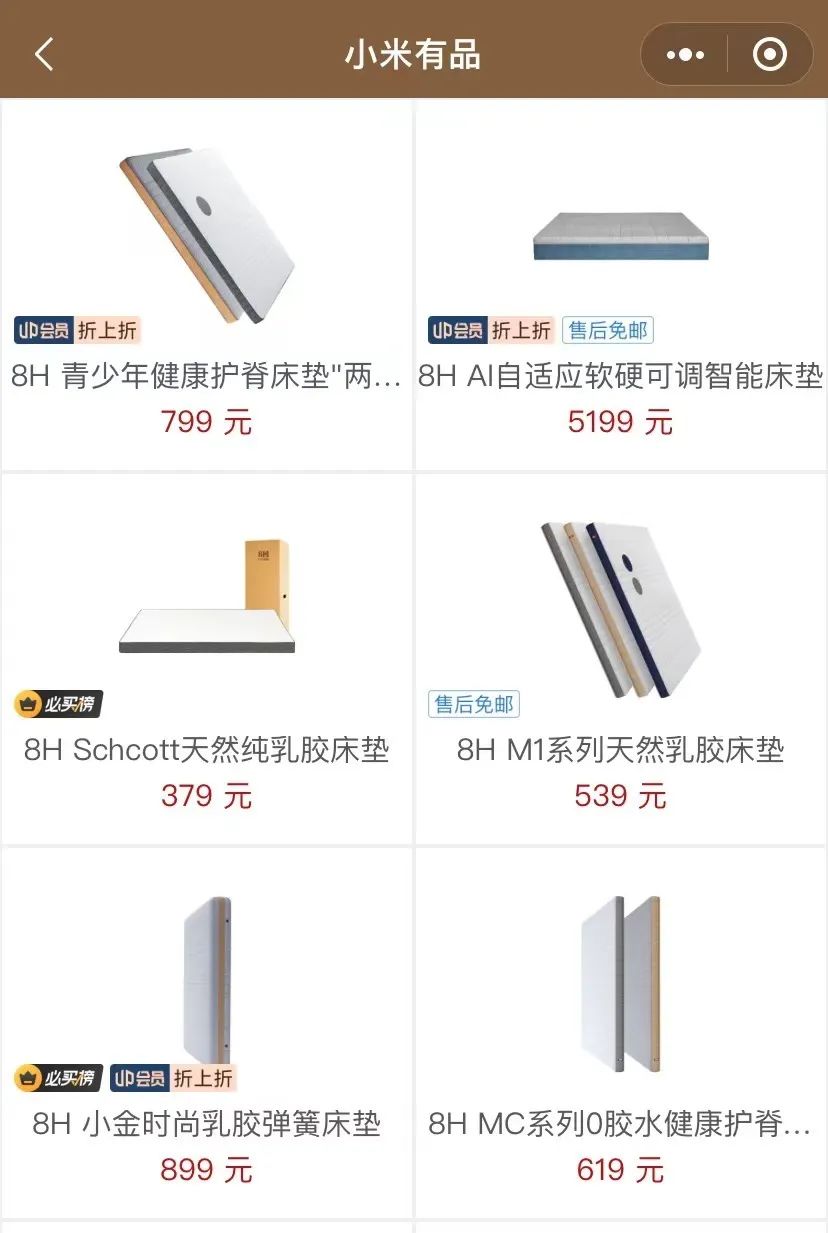Tap the 379元 price of Schcott mattress
Image resolution: width=828 pixels, height=1233 pixels.
coord(207,796)
